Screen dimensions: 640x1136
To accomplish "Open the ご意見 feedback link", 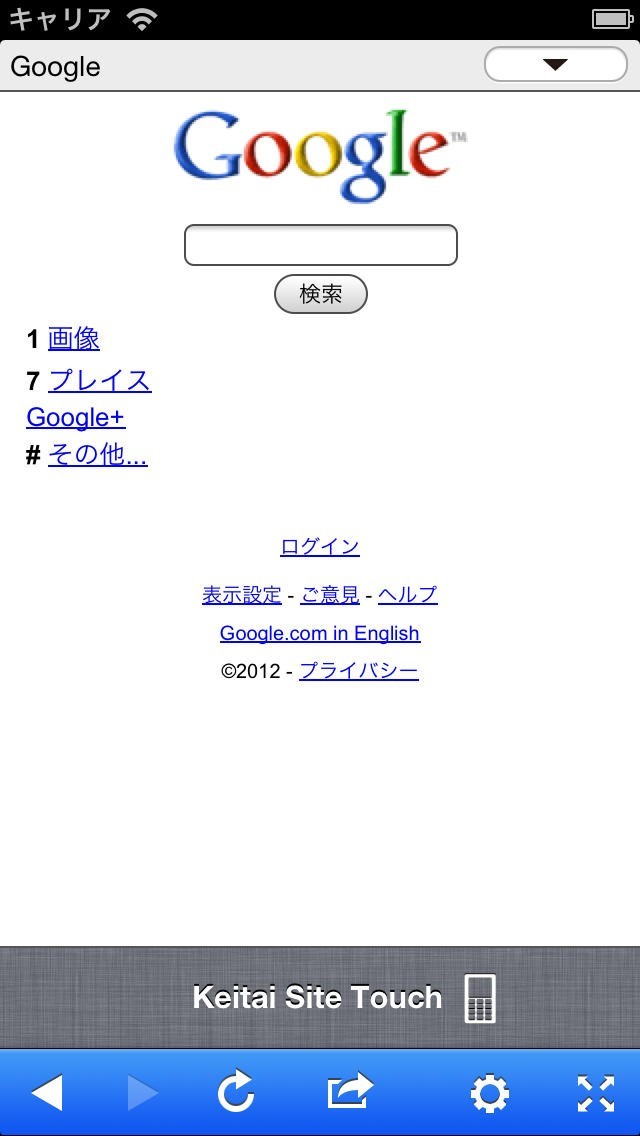I will point(330,595).
